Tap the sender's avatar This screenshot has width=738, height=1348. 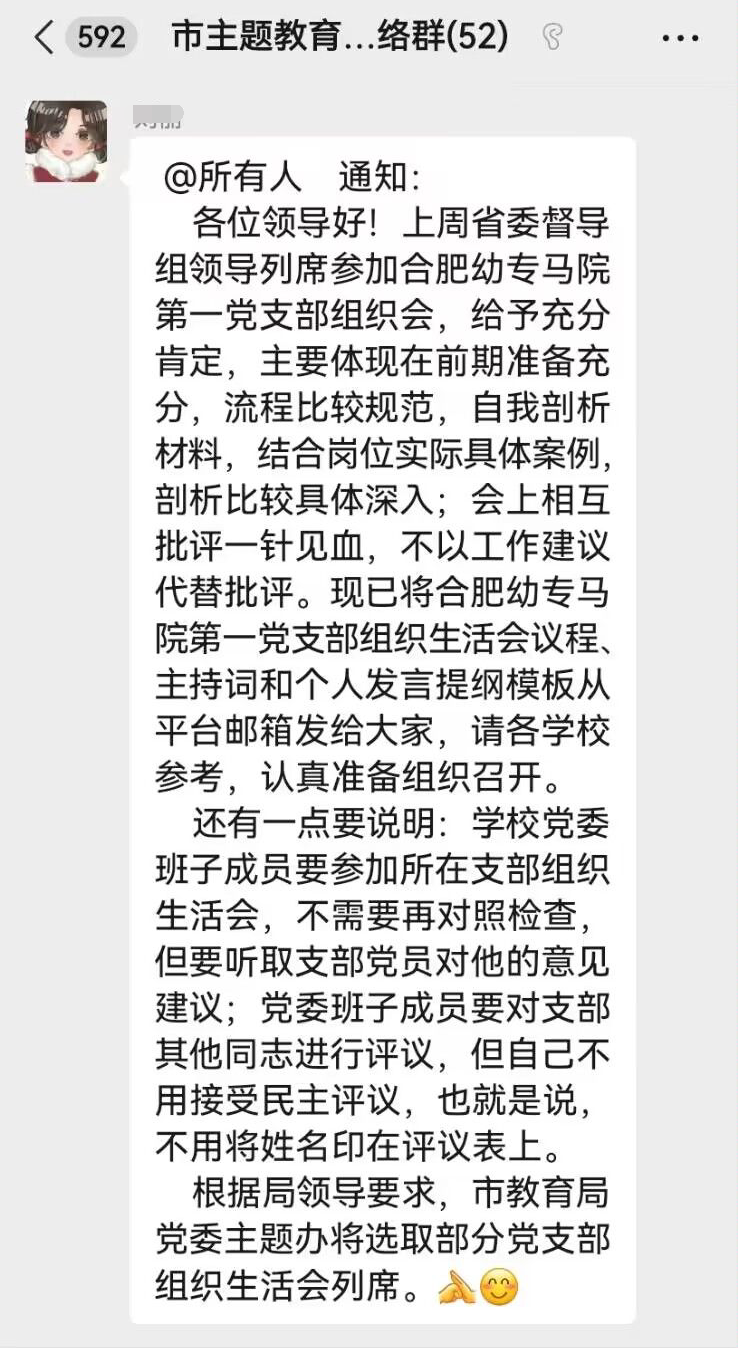[x=66, y=141]
